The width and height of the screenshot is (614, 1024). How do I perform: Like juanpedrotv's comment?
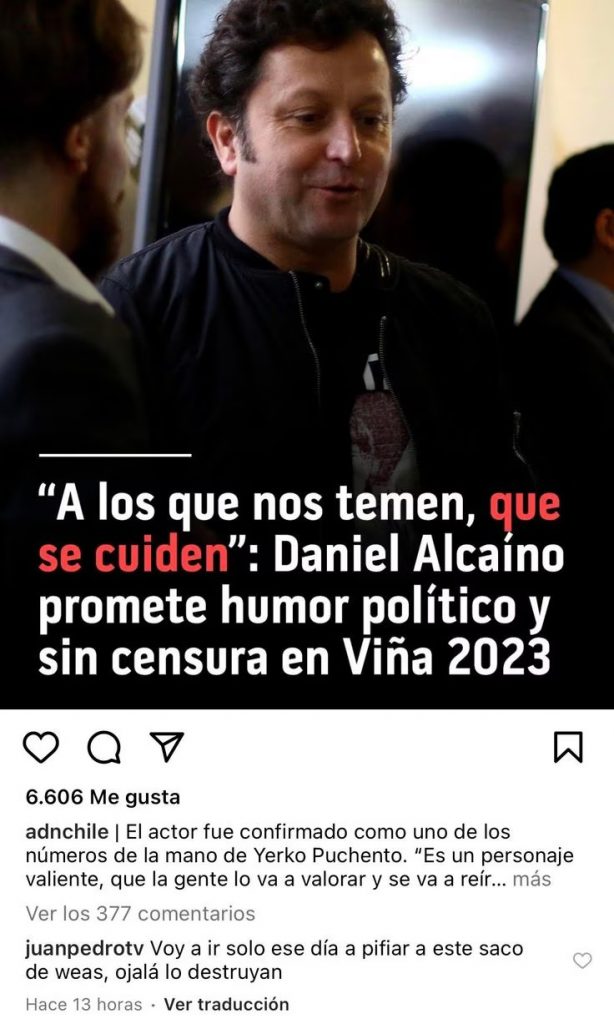(582, 960)
